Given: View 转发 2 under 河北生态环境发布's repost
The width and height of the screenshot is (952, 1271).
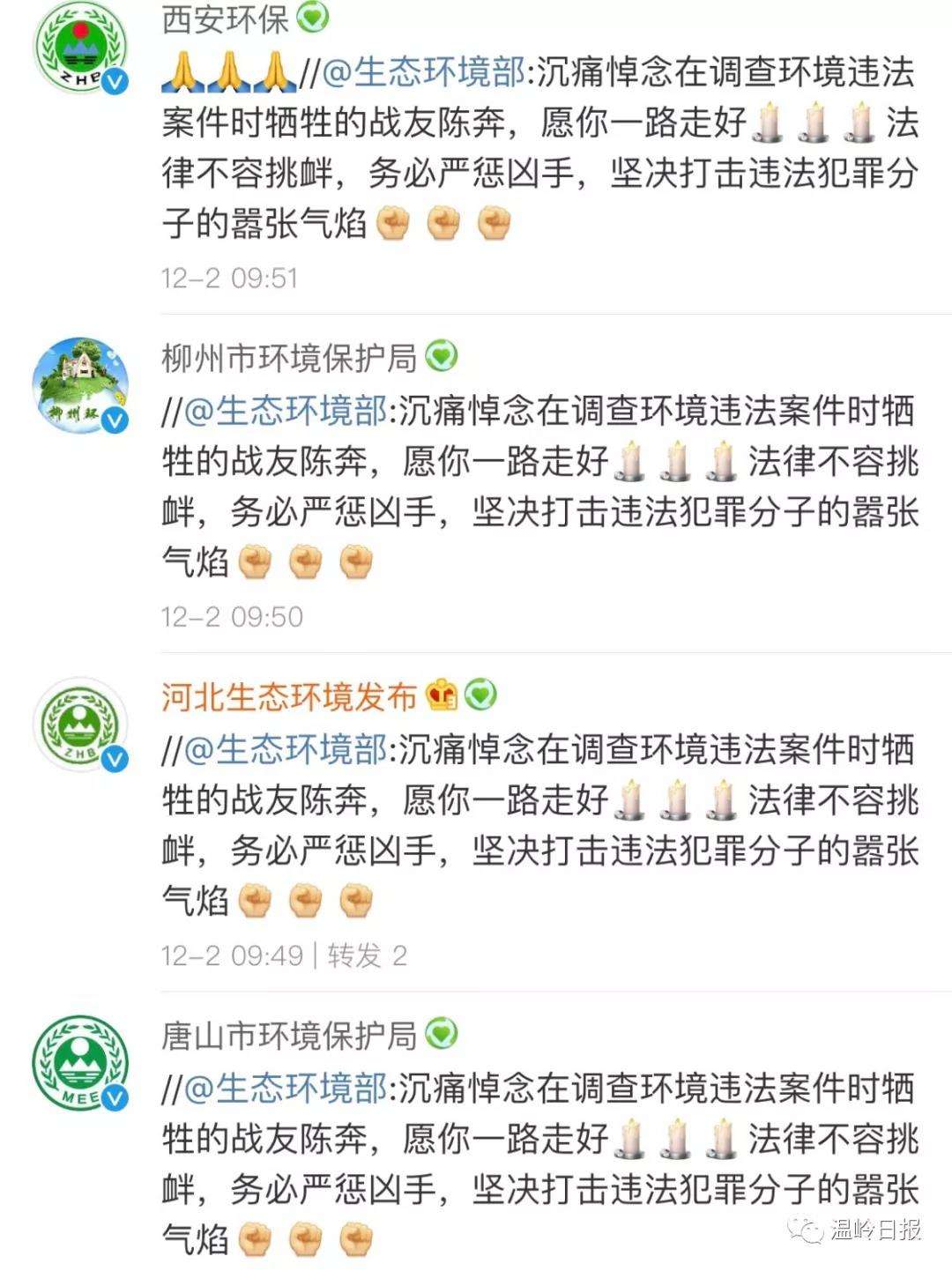Looking at the screenshot, I should (x=367, y=955).
